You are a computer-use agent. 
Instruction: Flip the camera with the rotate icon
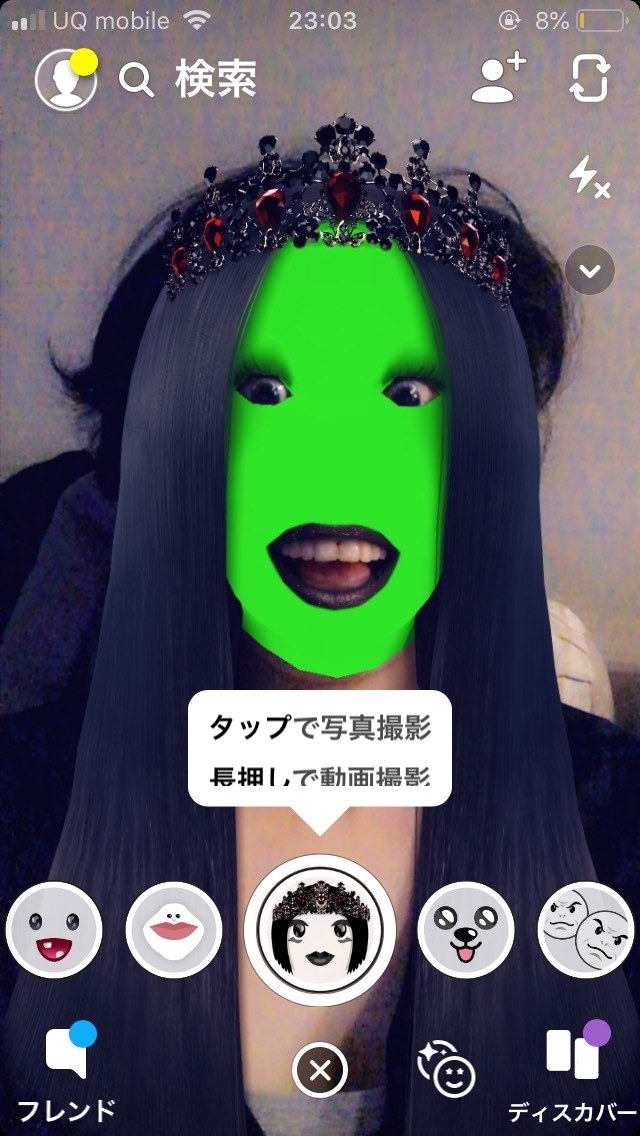point(589,80)
